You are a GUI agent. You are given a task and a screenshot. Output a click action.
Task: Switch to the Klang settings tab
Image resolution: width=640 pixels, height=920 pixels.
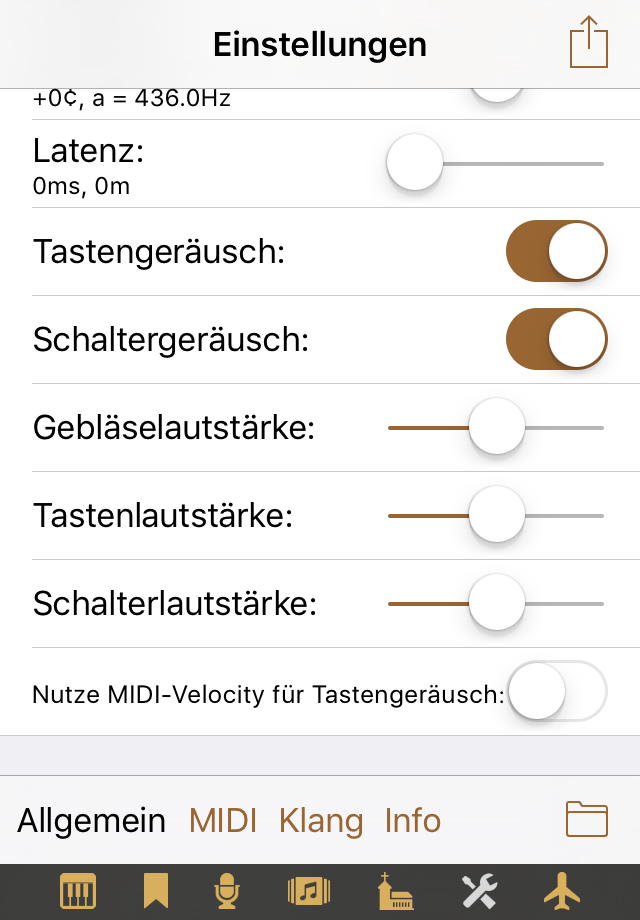pyautogui.click(x=321, y=821)
